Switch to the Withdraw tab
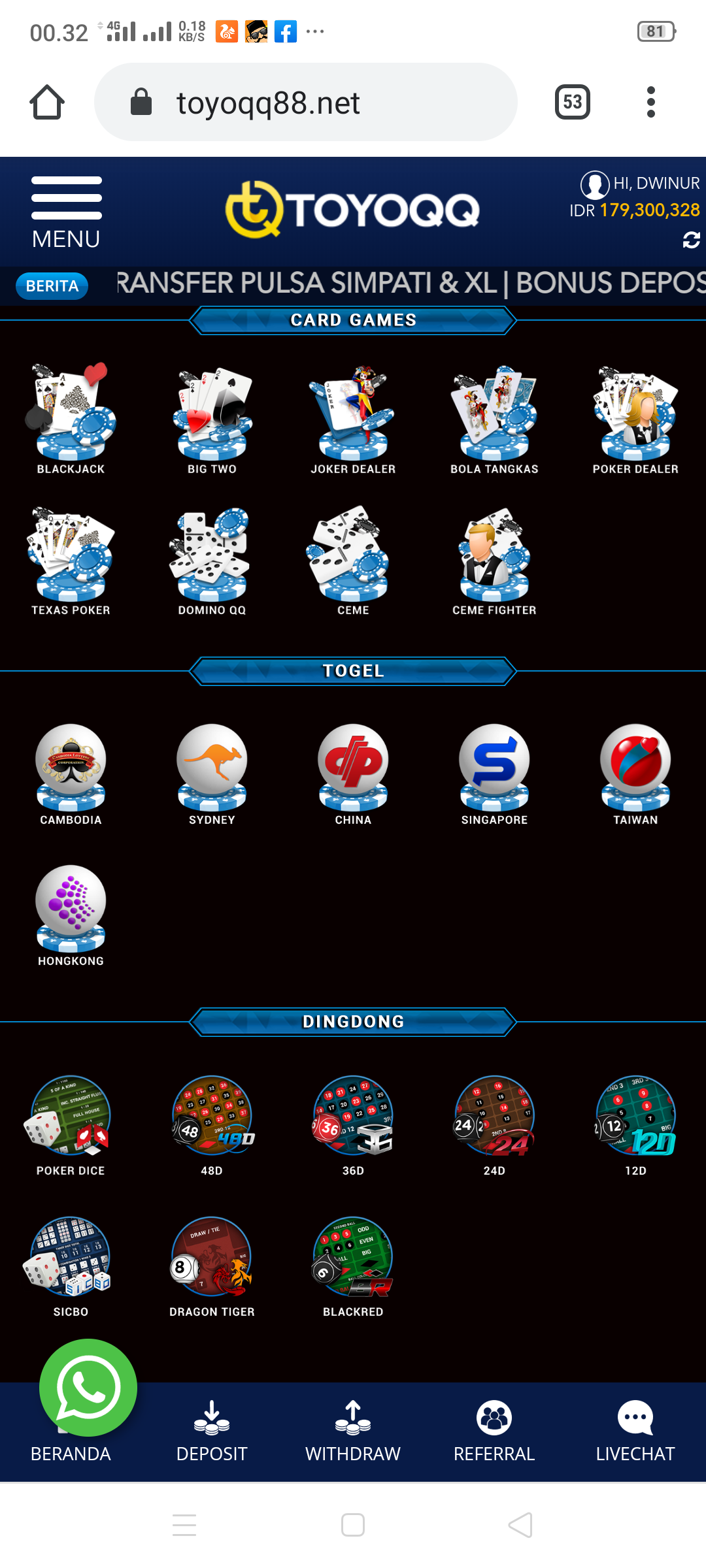 coord(353,1431)
